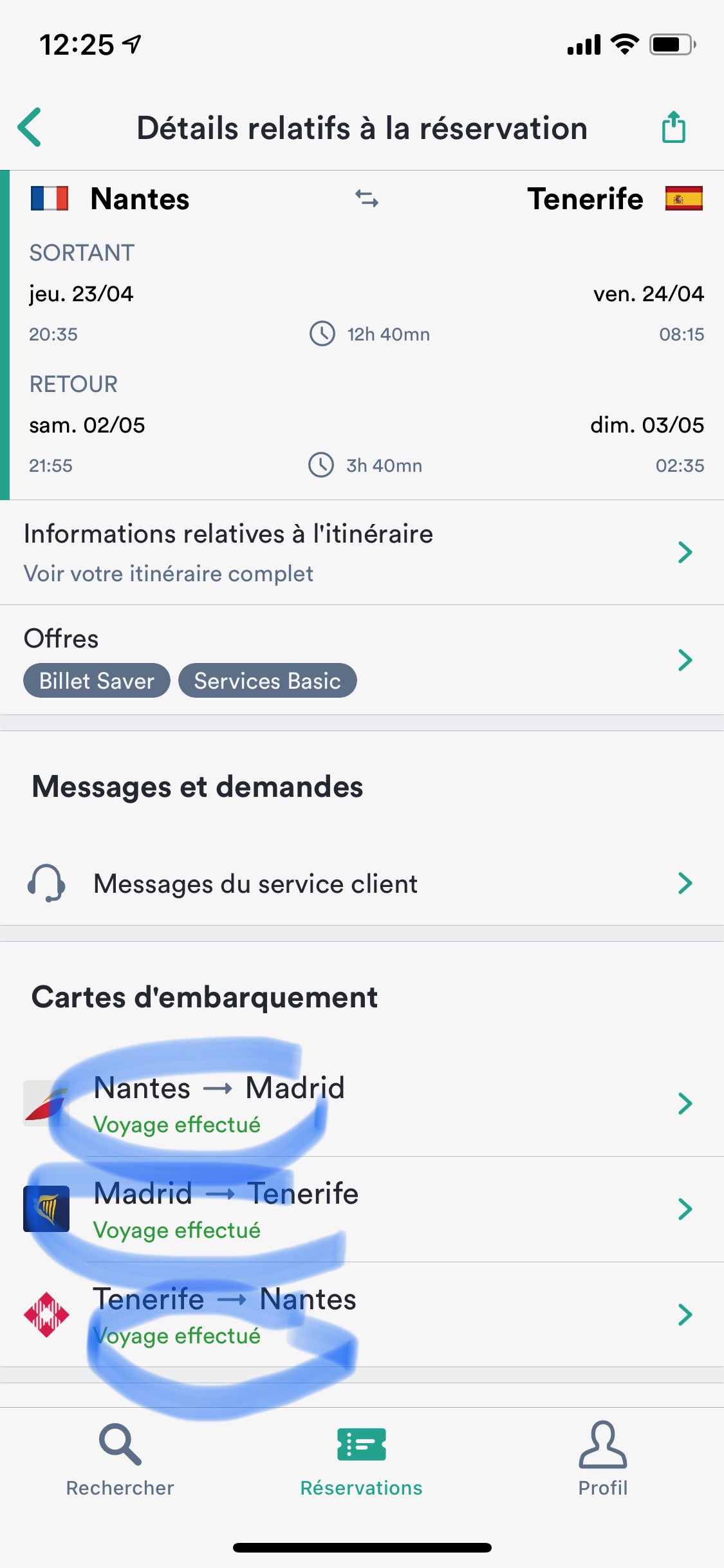View Nantes to Madrid boarding pass

360,1103
